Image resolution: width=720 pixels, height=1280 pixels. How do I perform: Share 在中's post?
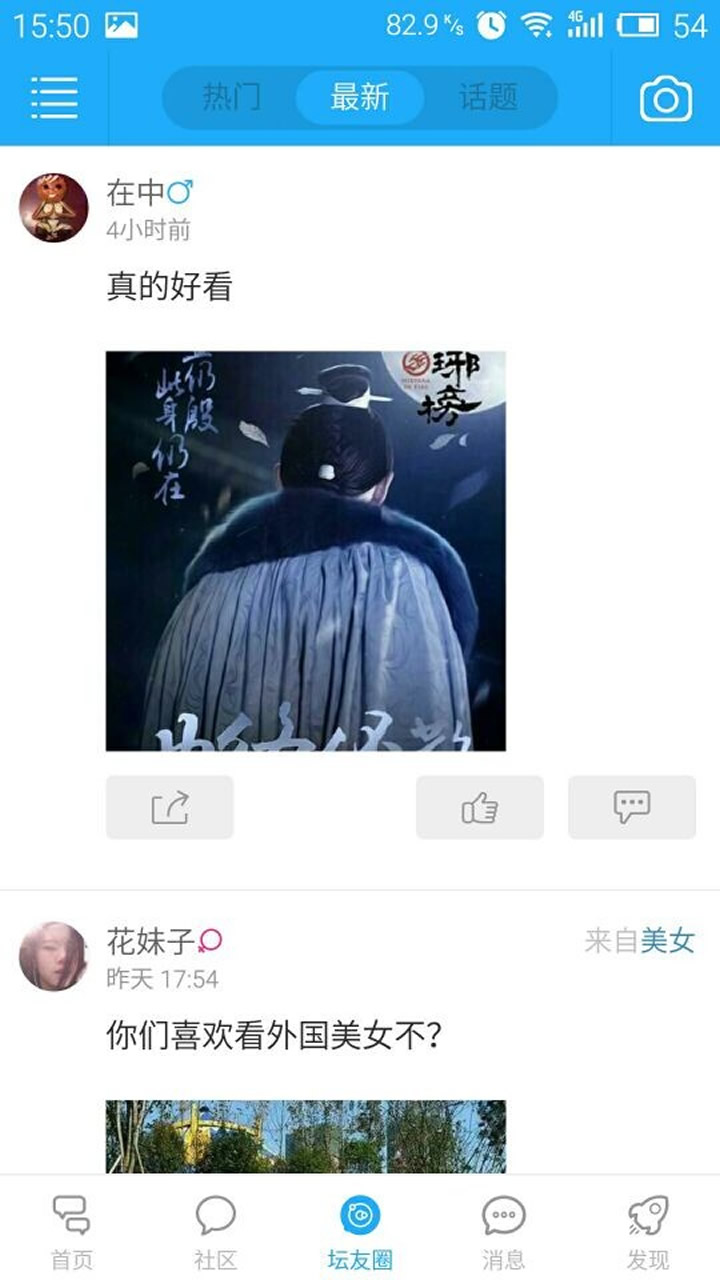coord(170,807)
